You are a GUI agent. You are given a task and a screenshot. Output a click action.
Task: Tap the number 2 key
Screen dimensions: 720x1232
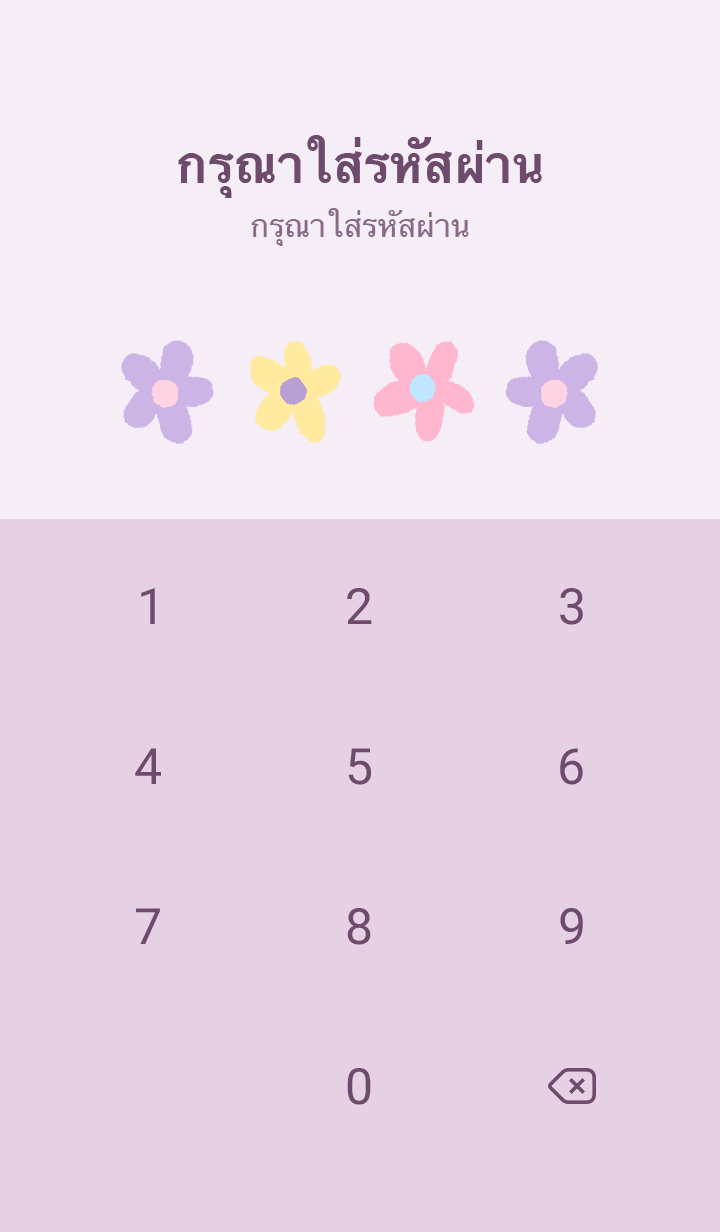[359, 607]
